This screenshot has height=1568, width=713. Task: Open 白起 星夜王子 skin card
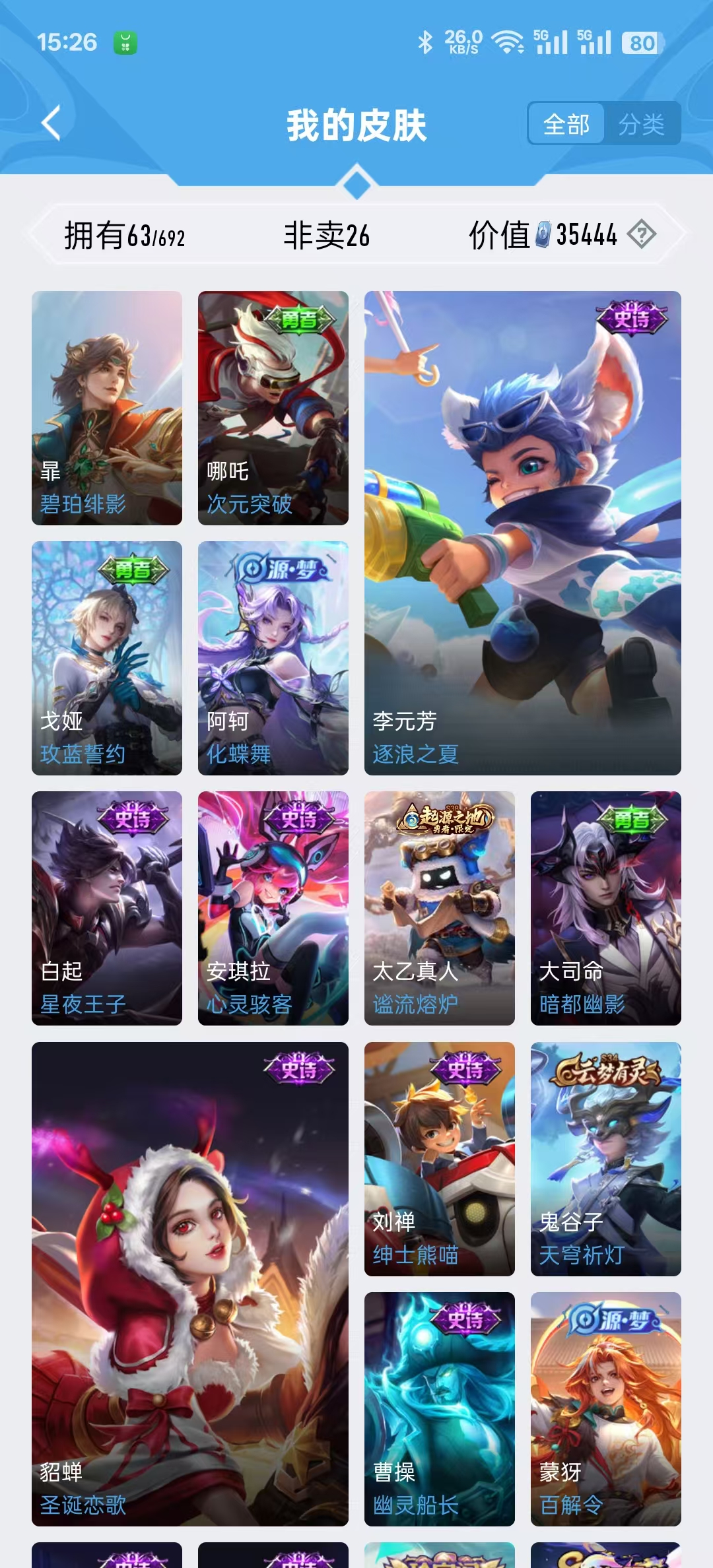[x=107, y=908]
